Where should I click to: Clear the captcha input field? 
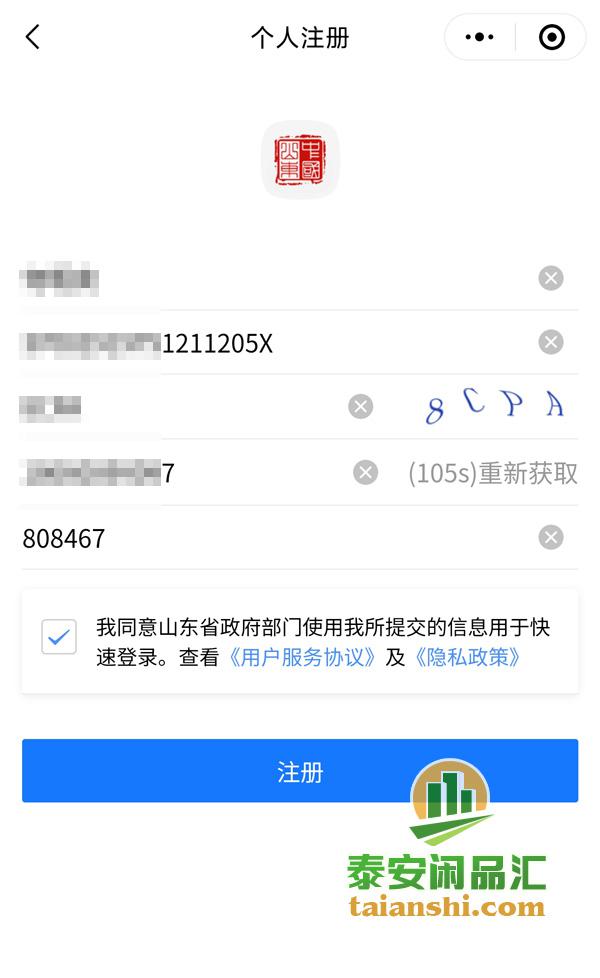pyautogui.click(x=360, y=407)
